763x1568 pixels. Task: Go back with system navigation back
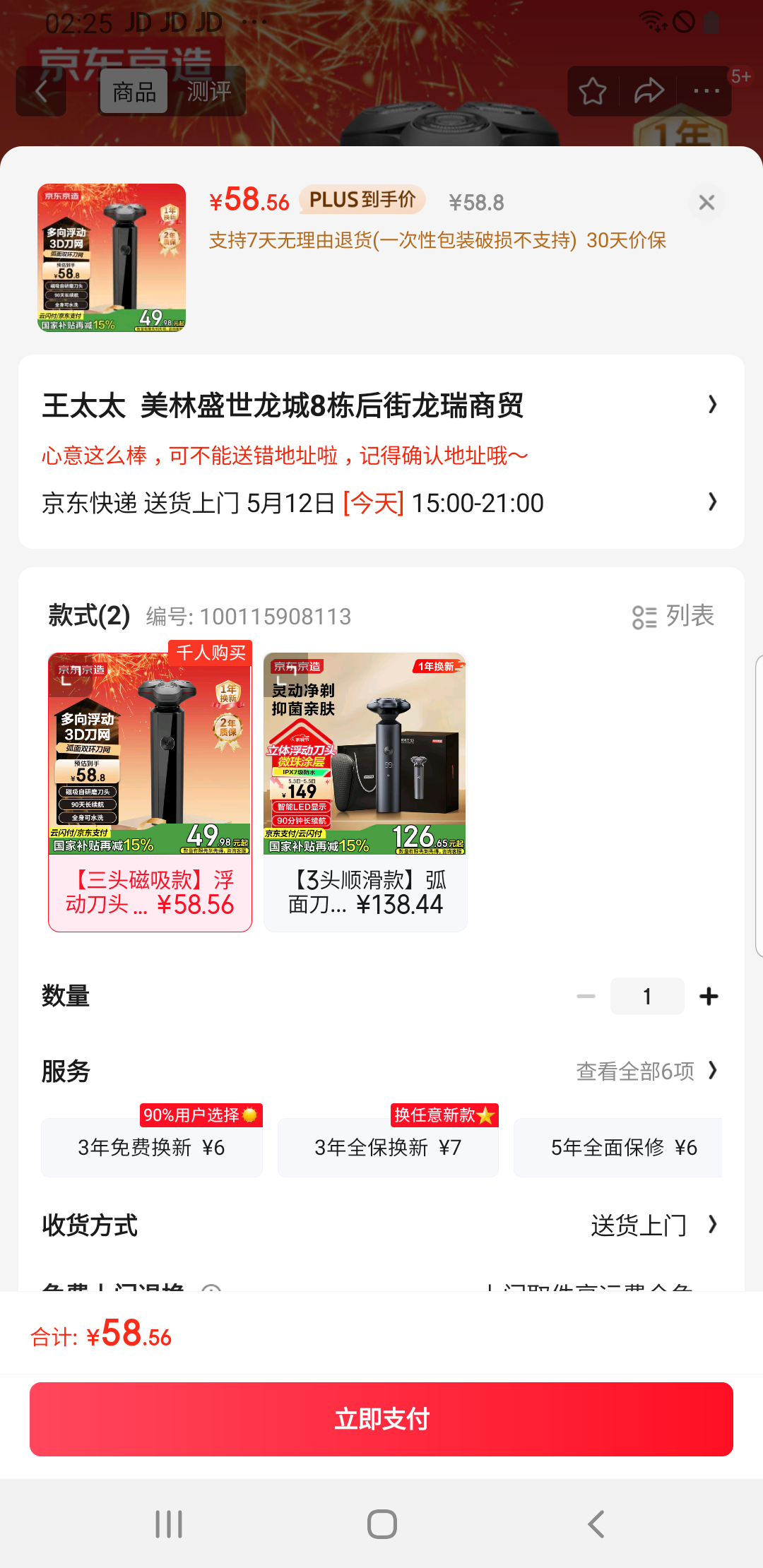click(x=596, y=1524)
